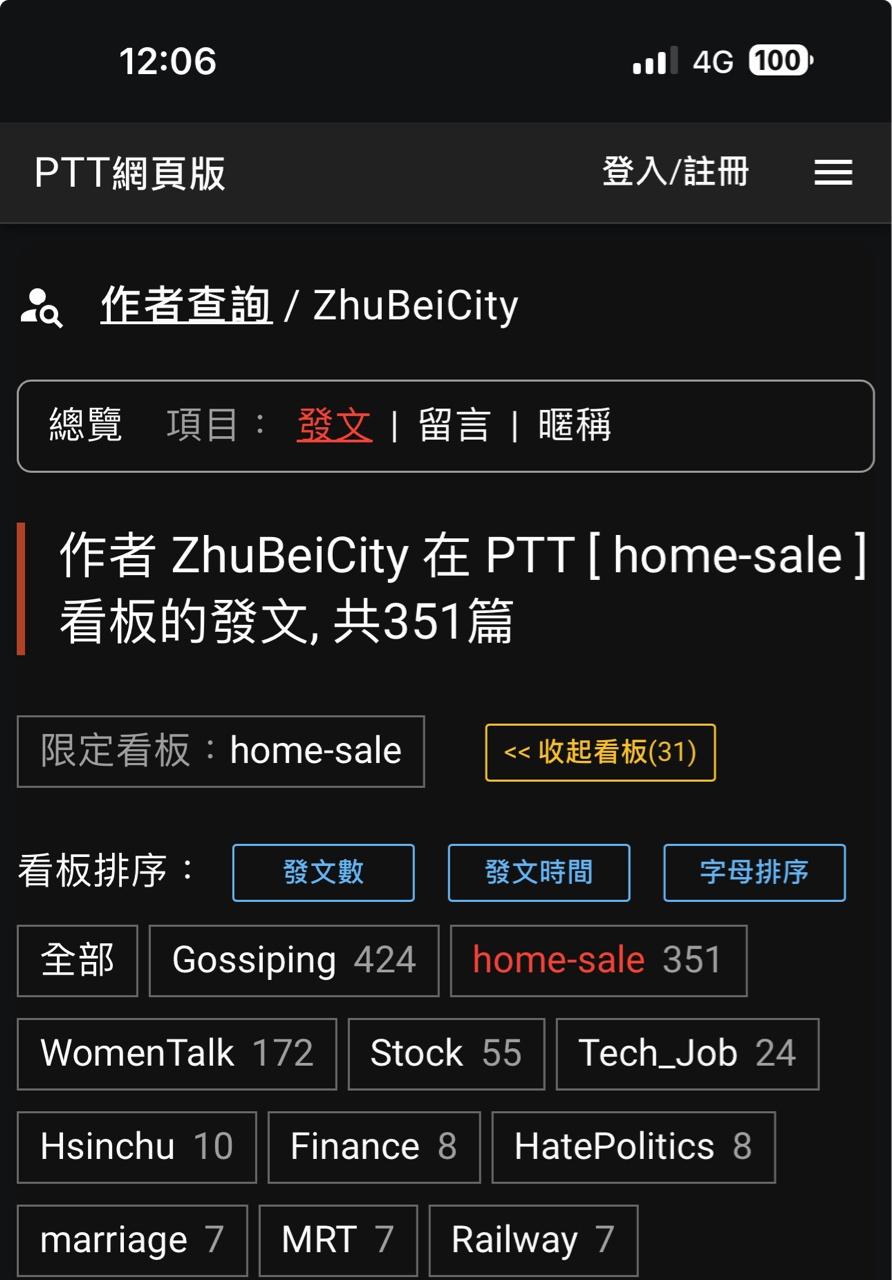Sort boards by 發文數

[x=323, y=873]
